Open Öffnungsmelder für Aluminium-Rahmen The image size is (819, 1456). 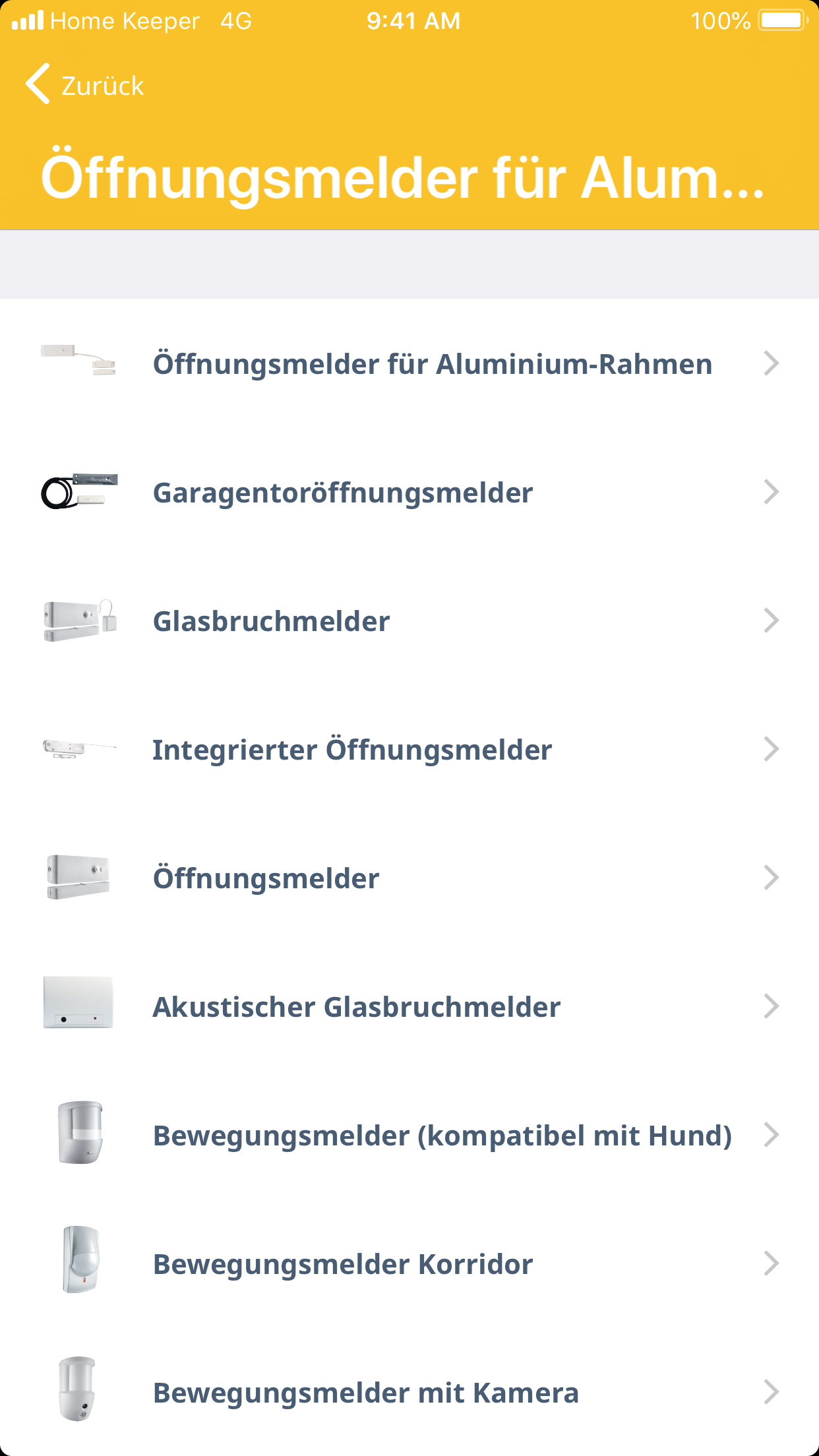432,364
